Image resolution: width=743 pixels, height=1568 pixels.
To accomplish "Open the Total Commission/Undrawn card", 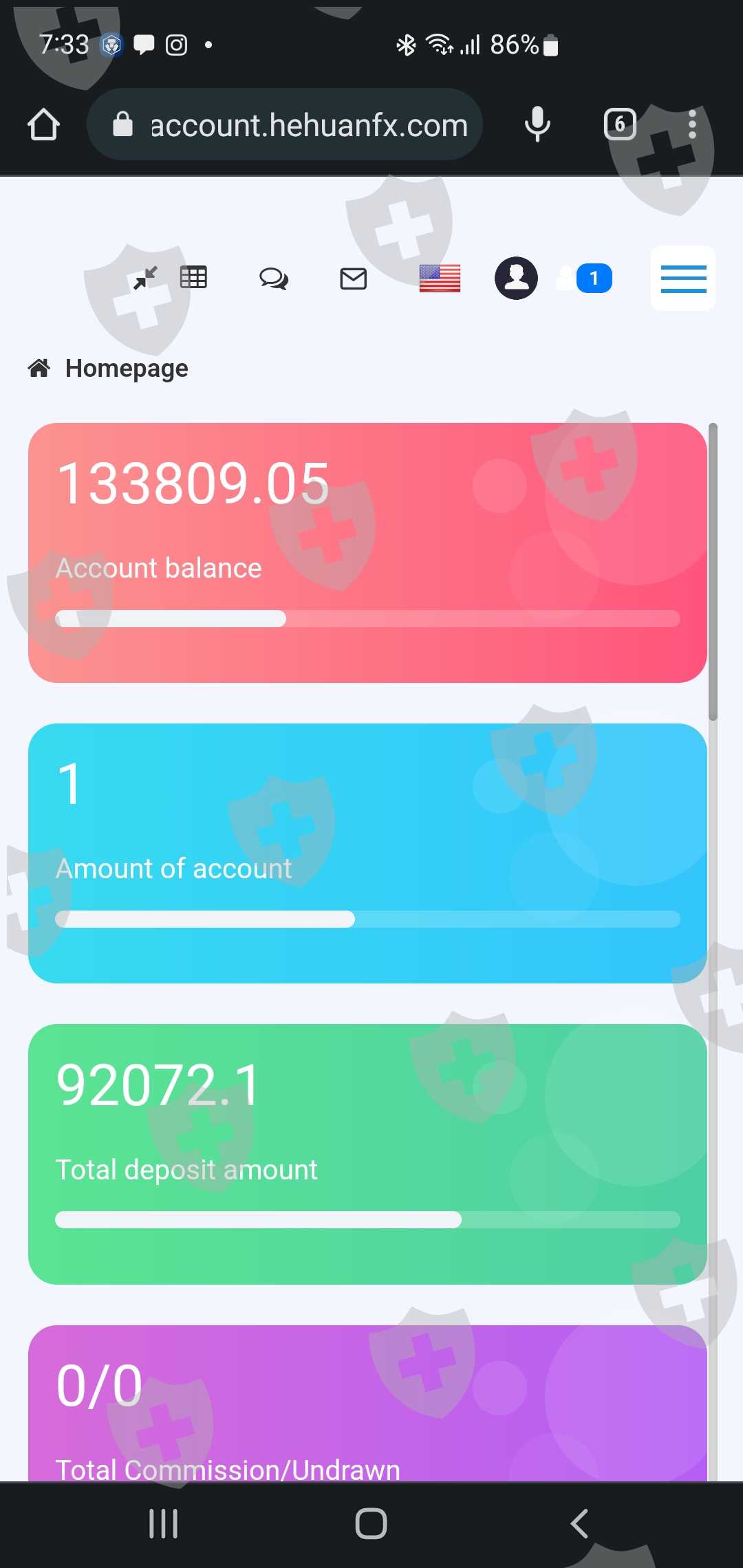I will 367,1403.
